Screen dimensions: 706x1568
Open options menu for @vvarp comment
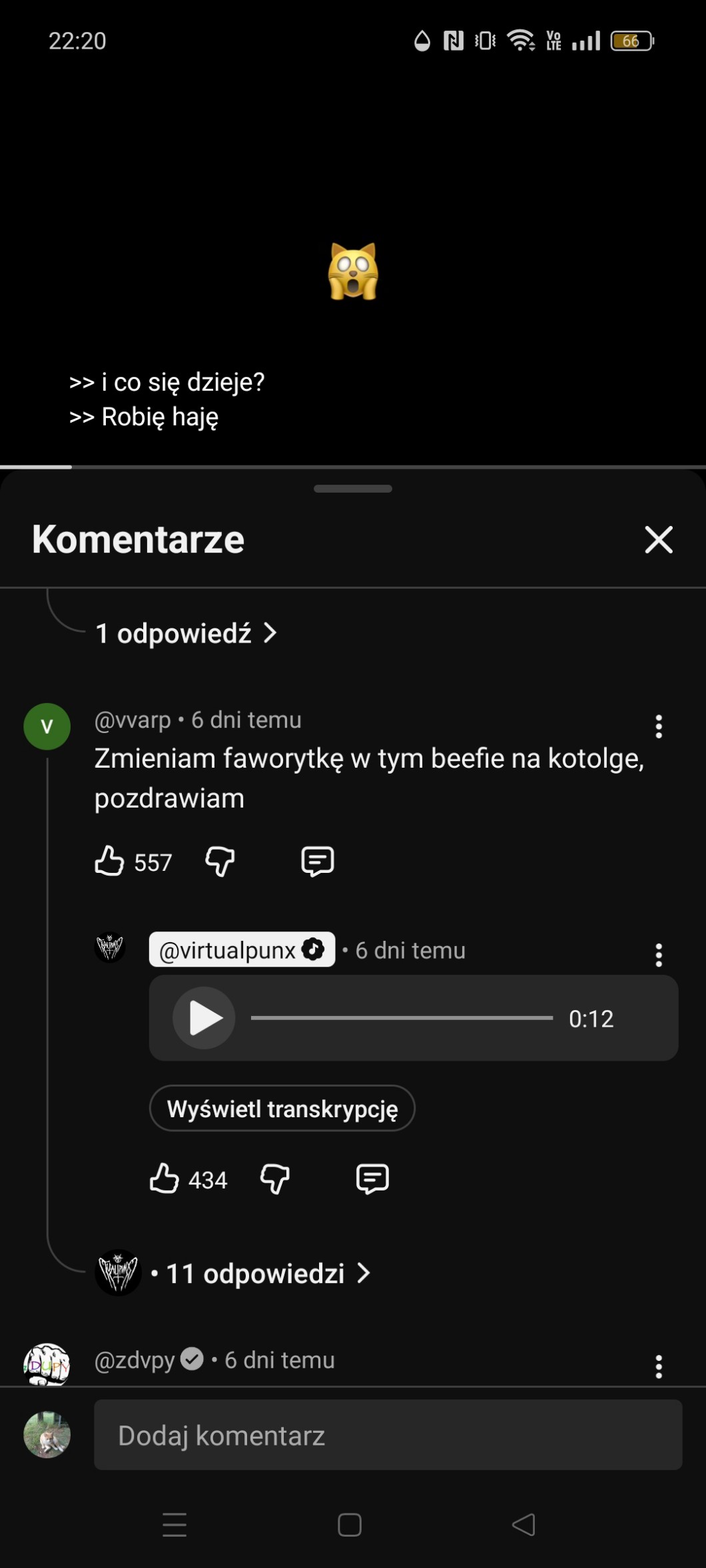[659, 726]
